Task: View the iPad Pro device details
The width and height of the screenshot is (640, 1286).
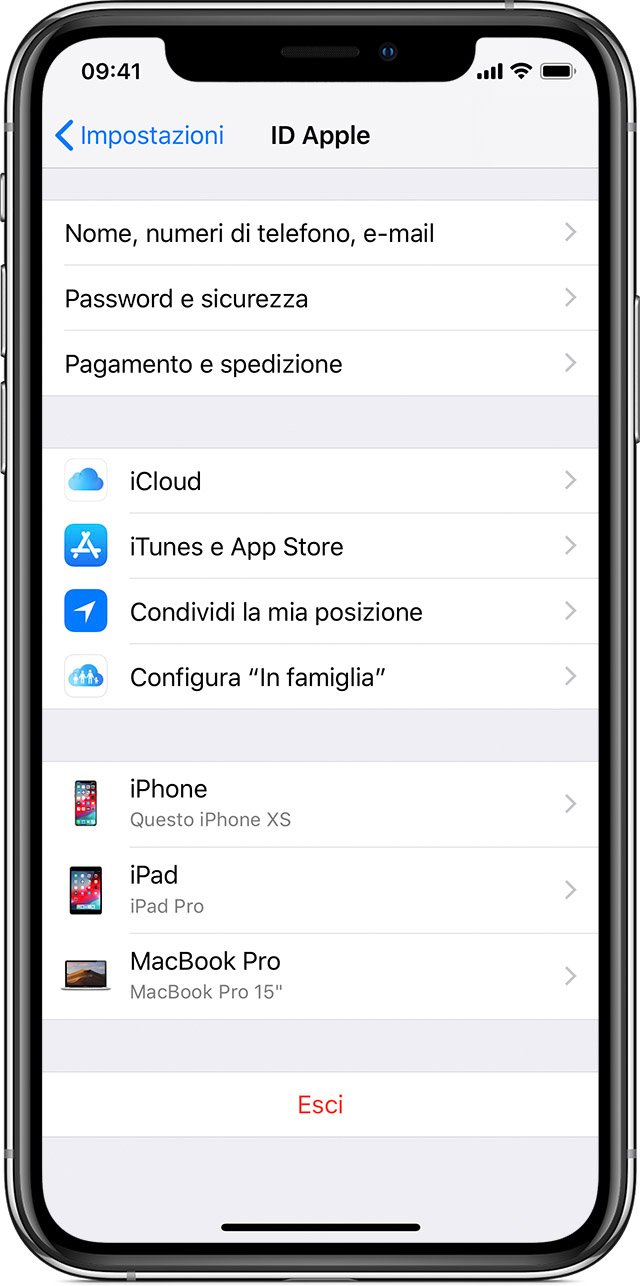Action: (x=320, y=890)
